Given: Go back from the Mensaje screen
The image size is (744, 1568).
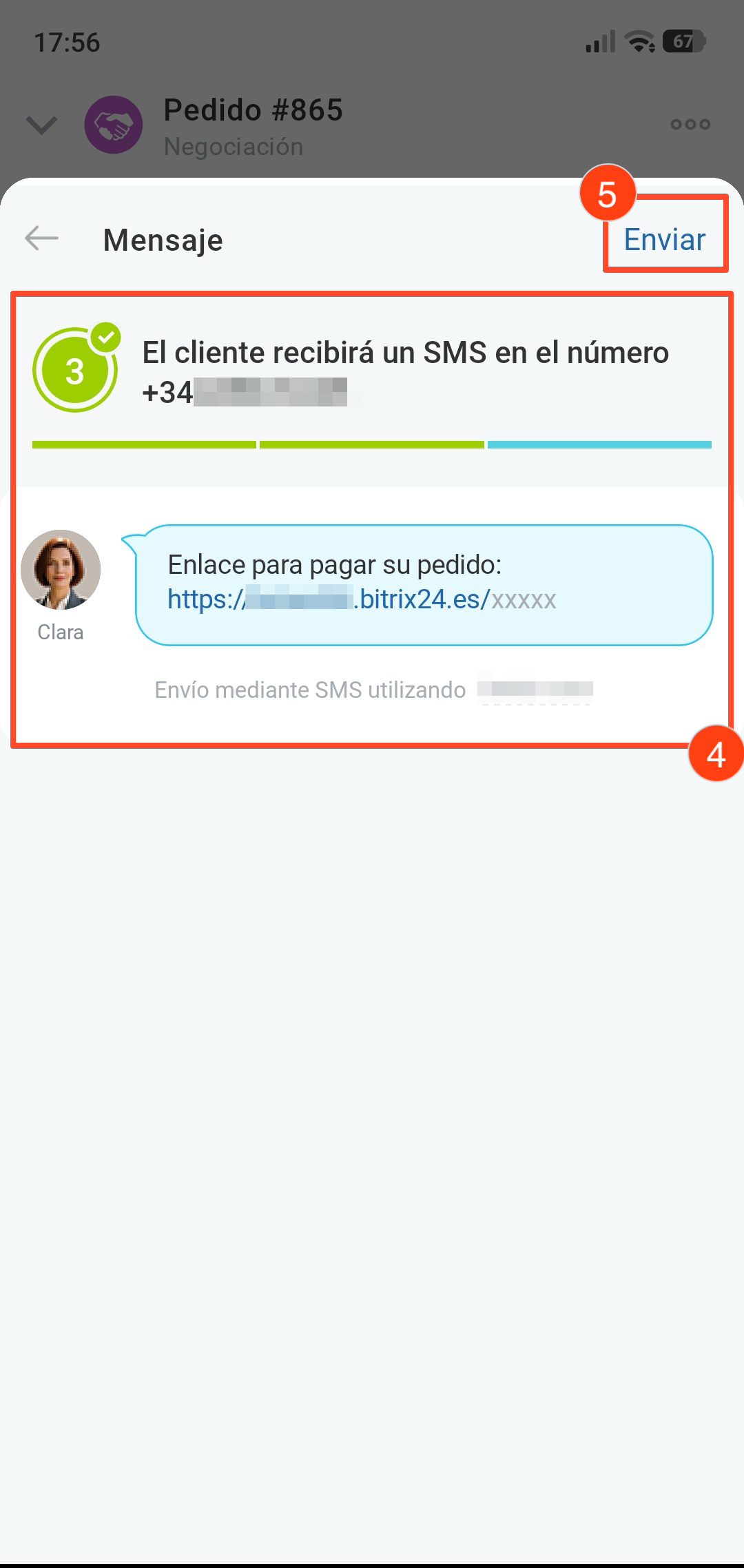Looking at the screenshot, I should [x=41, y=239].
